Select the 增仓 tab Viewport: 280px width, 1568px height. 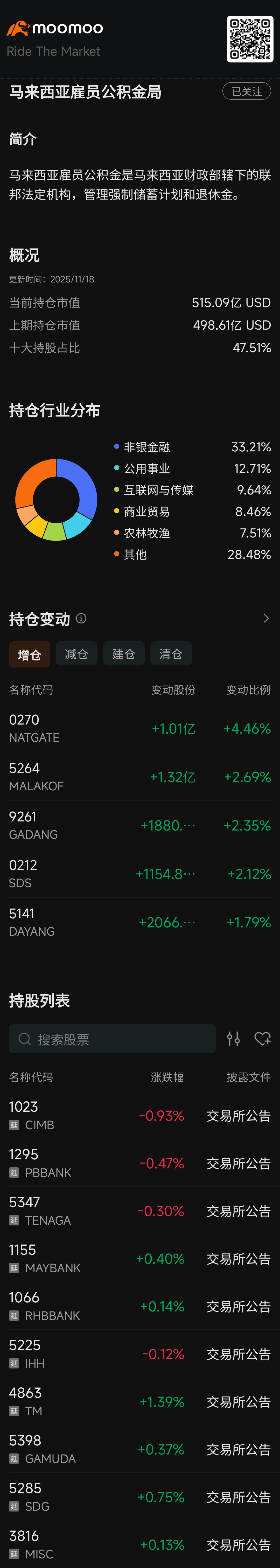pos(29,654)
